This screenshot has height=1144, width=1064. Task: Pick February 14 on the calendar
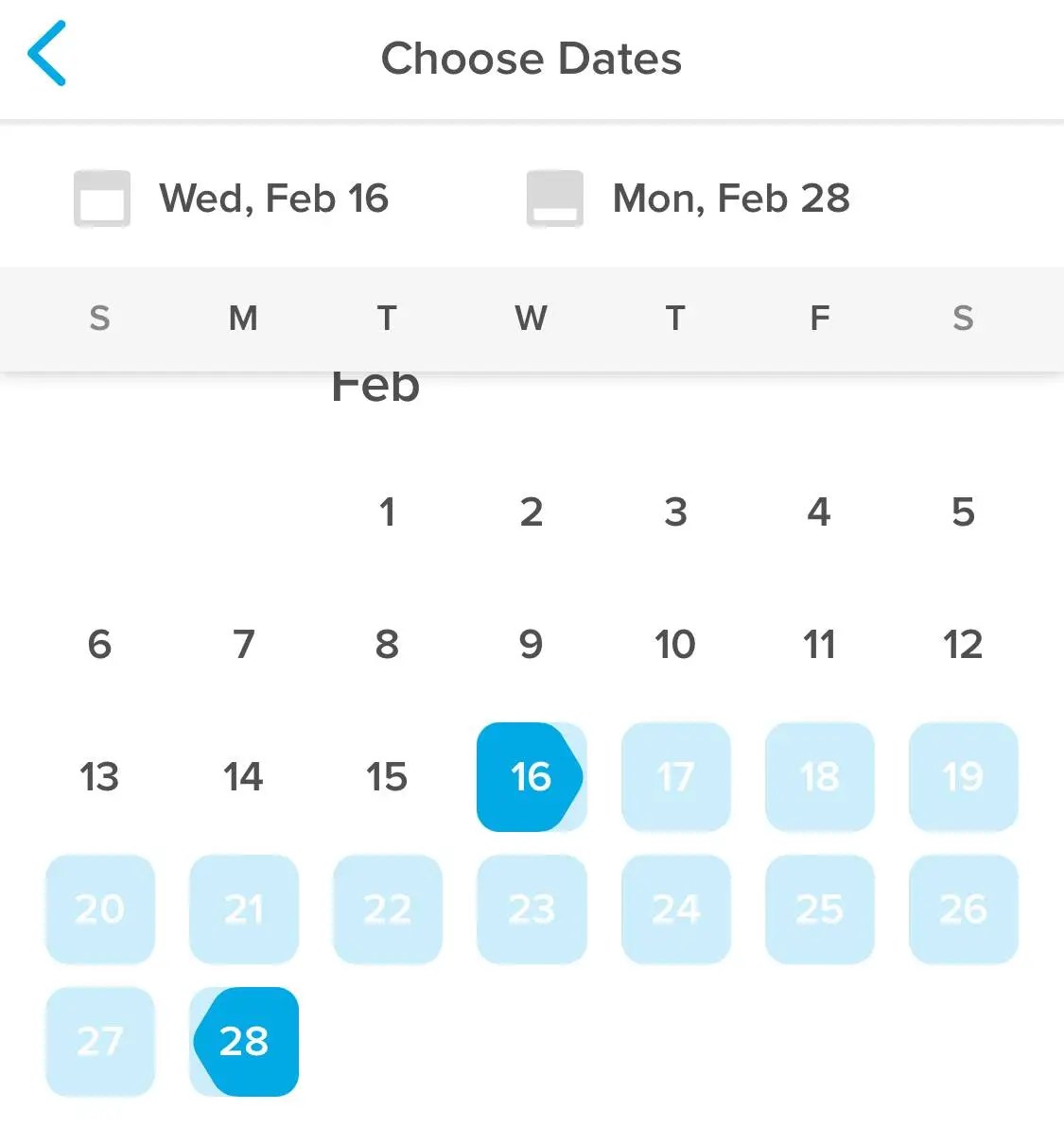point(244,777)
